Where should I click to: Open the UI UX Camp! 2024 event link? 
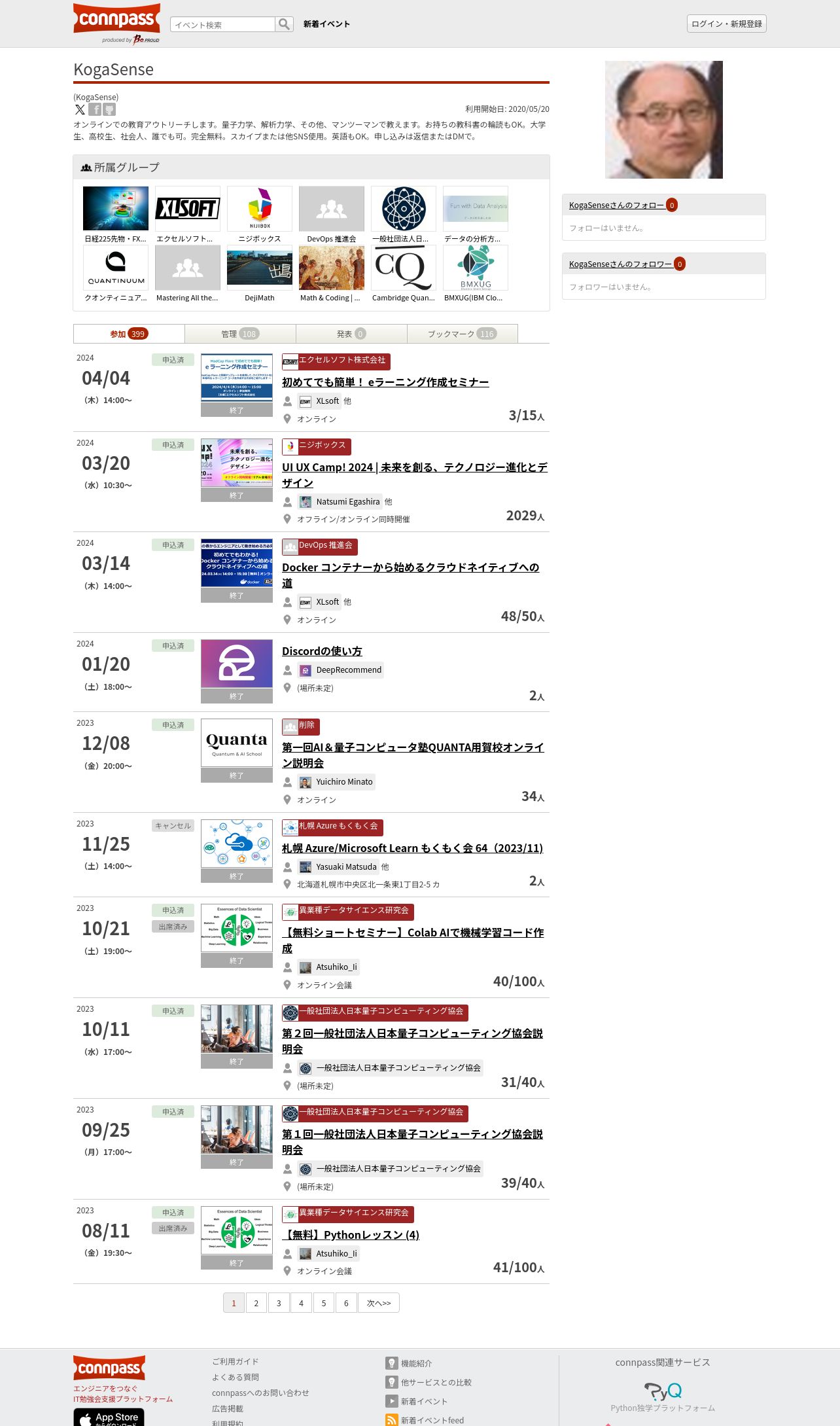pyautogui.click(x=415, y=475)
